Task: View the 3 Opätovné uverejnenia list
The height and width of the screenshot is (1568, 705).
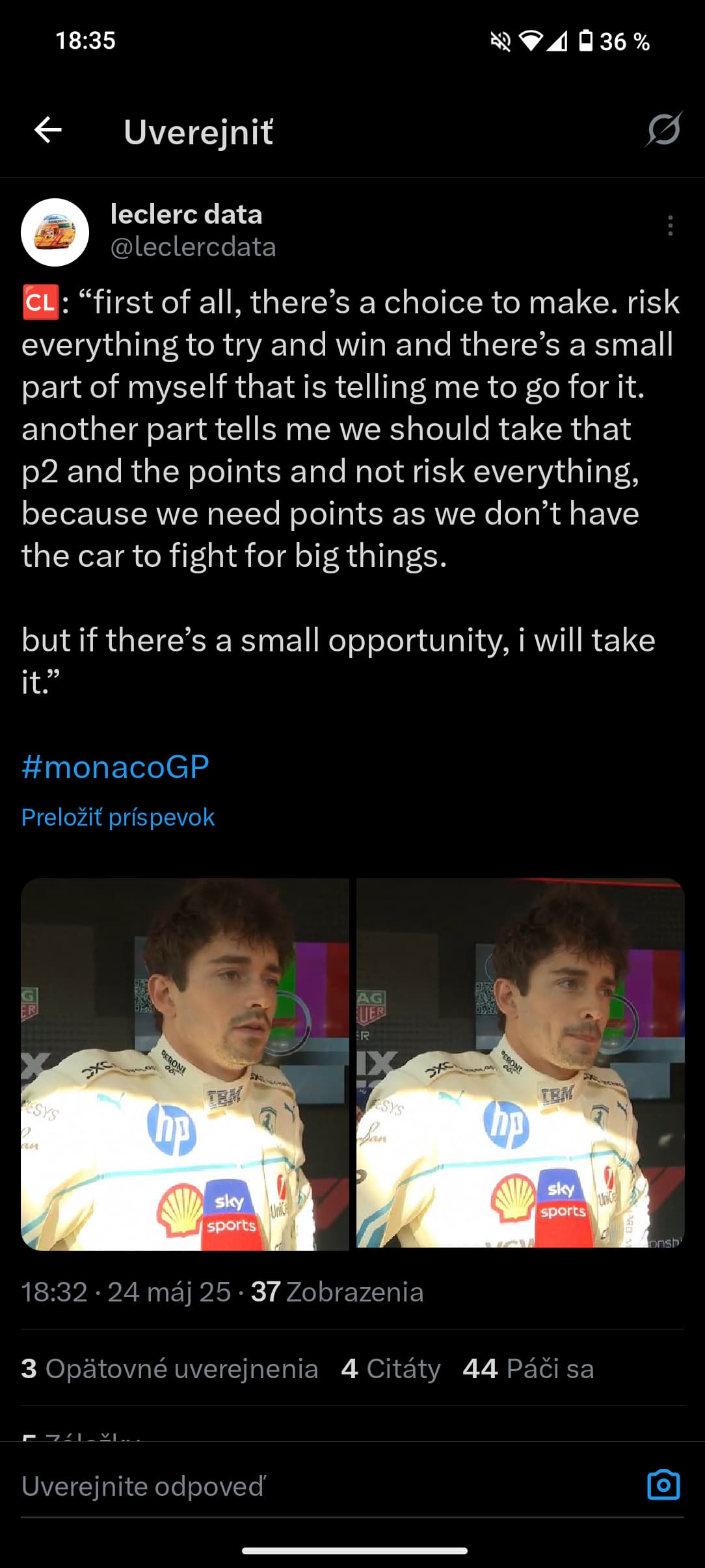Action: [x=170, y=1368]
